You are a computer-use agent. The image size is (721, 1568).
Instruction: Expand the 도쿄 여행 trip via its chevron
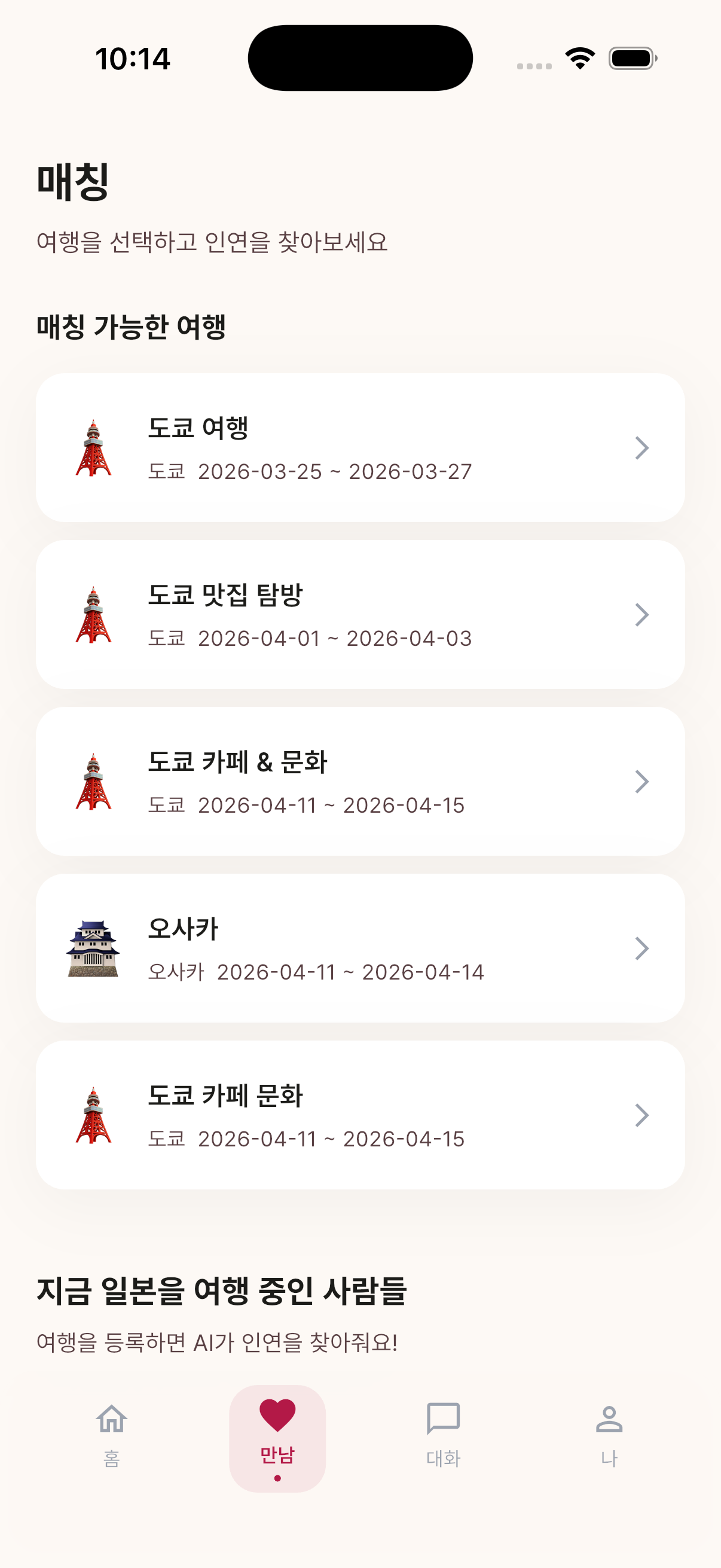coord(642,447)
